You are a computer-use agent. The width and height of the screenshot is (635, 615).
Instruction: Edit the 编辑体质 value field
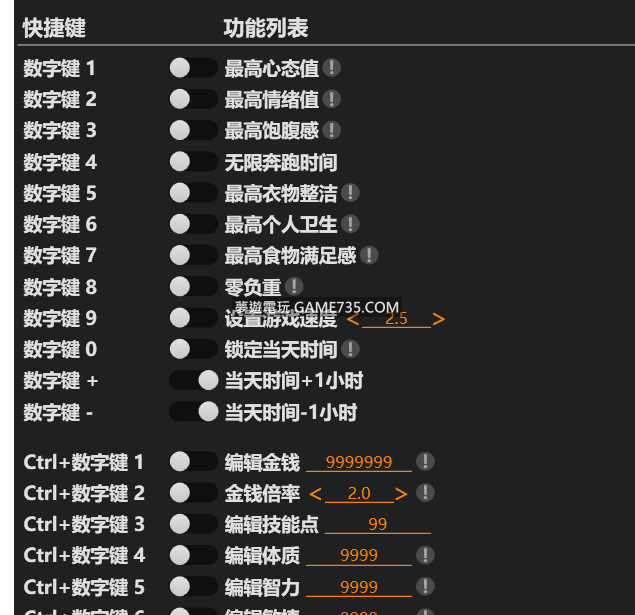point(359,555)
